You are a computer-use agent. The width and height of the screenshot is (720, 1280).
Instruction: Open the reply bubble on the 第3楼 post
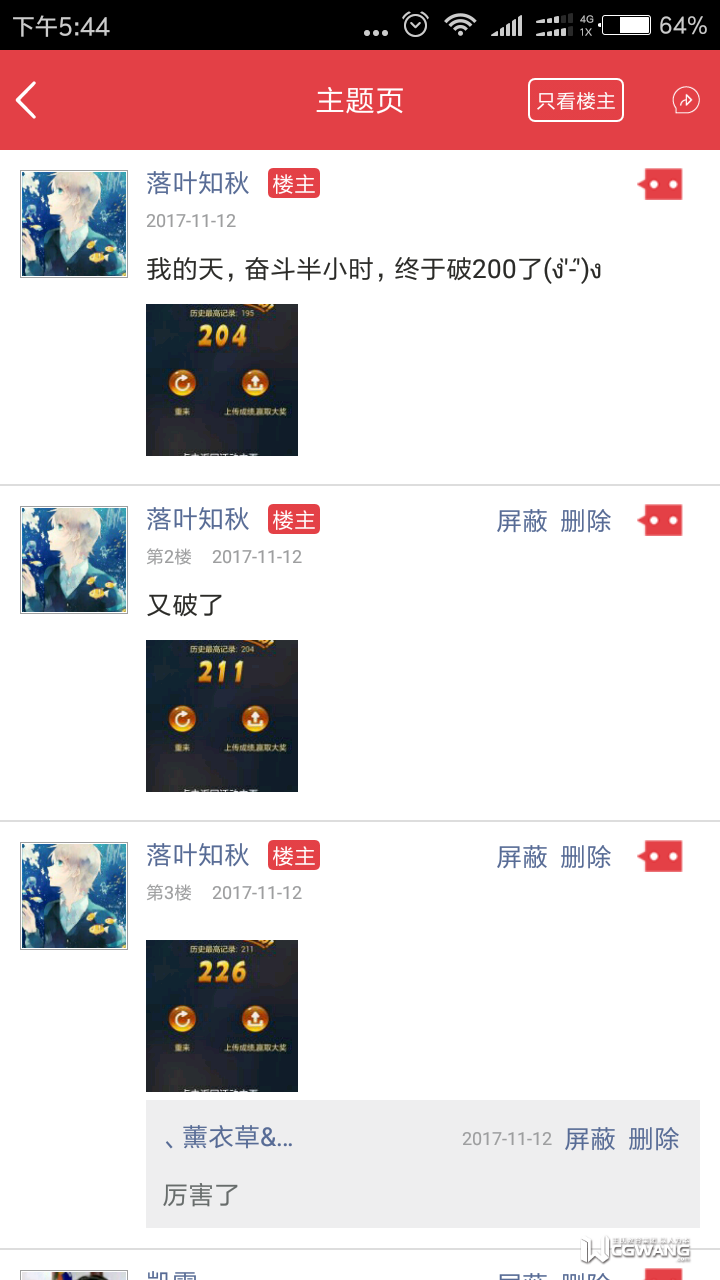click(x=661, y=857)
